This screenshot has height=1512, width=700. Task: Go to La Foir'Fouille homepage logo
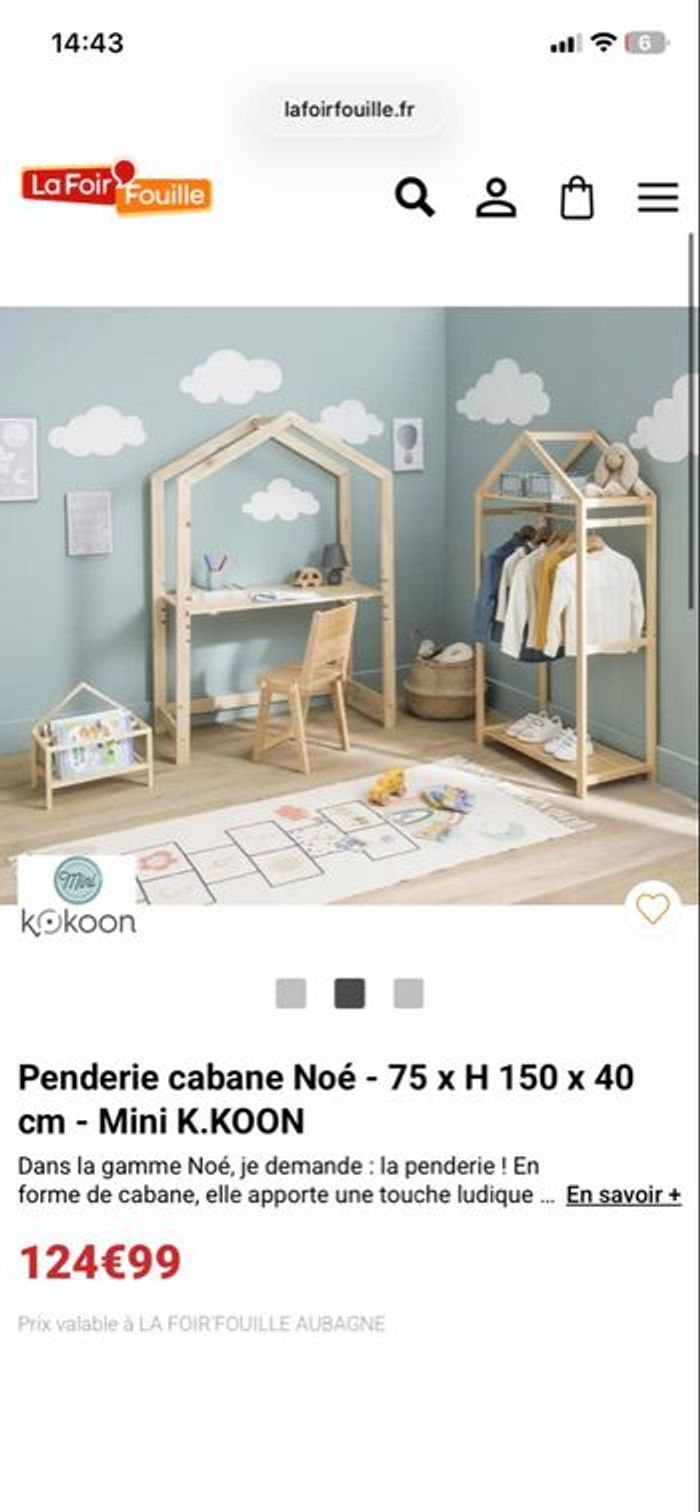(117, 187)
